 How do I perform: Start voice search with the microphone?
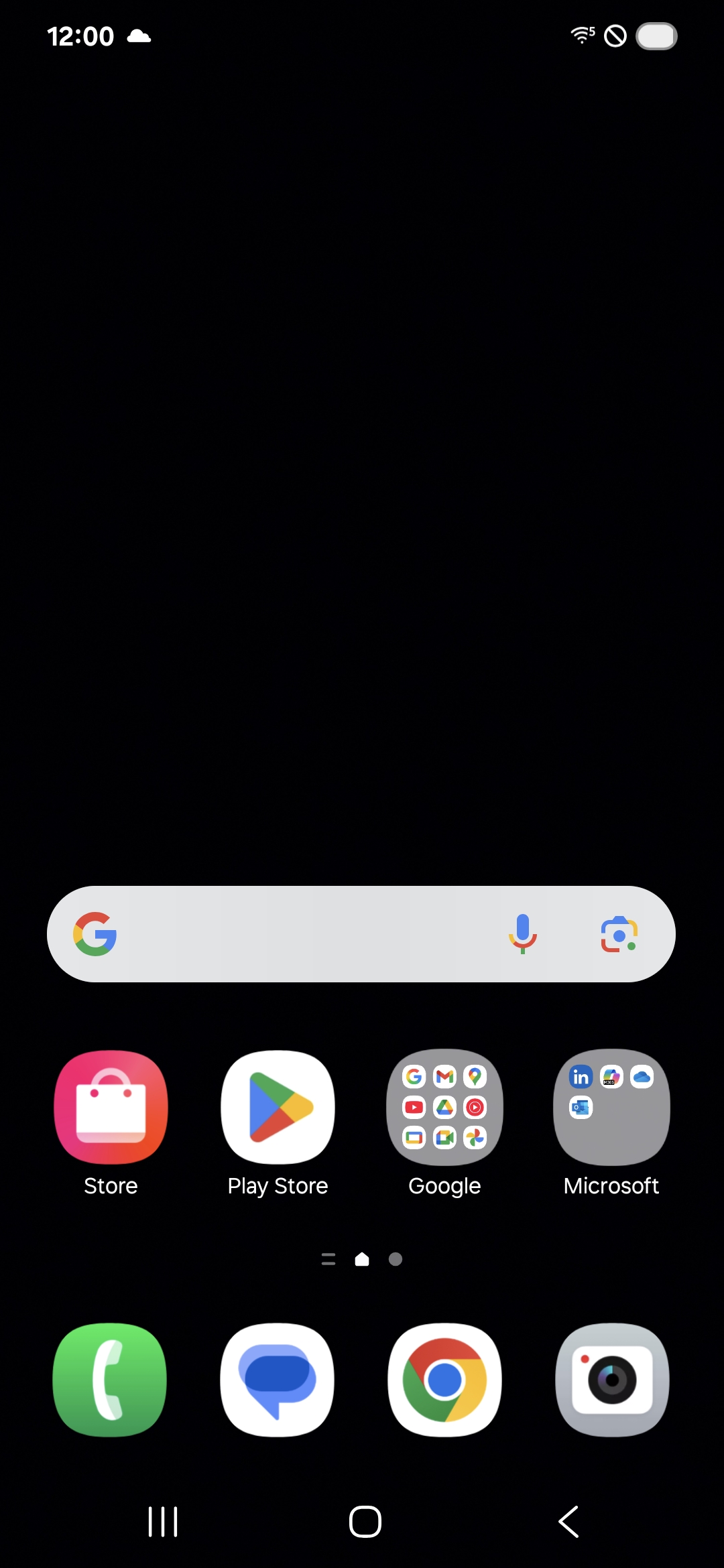522,934
